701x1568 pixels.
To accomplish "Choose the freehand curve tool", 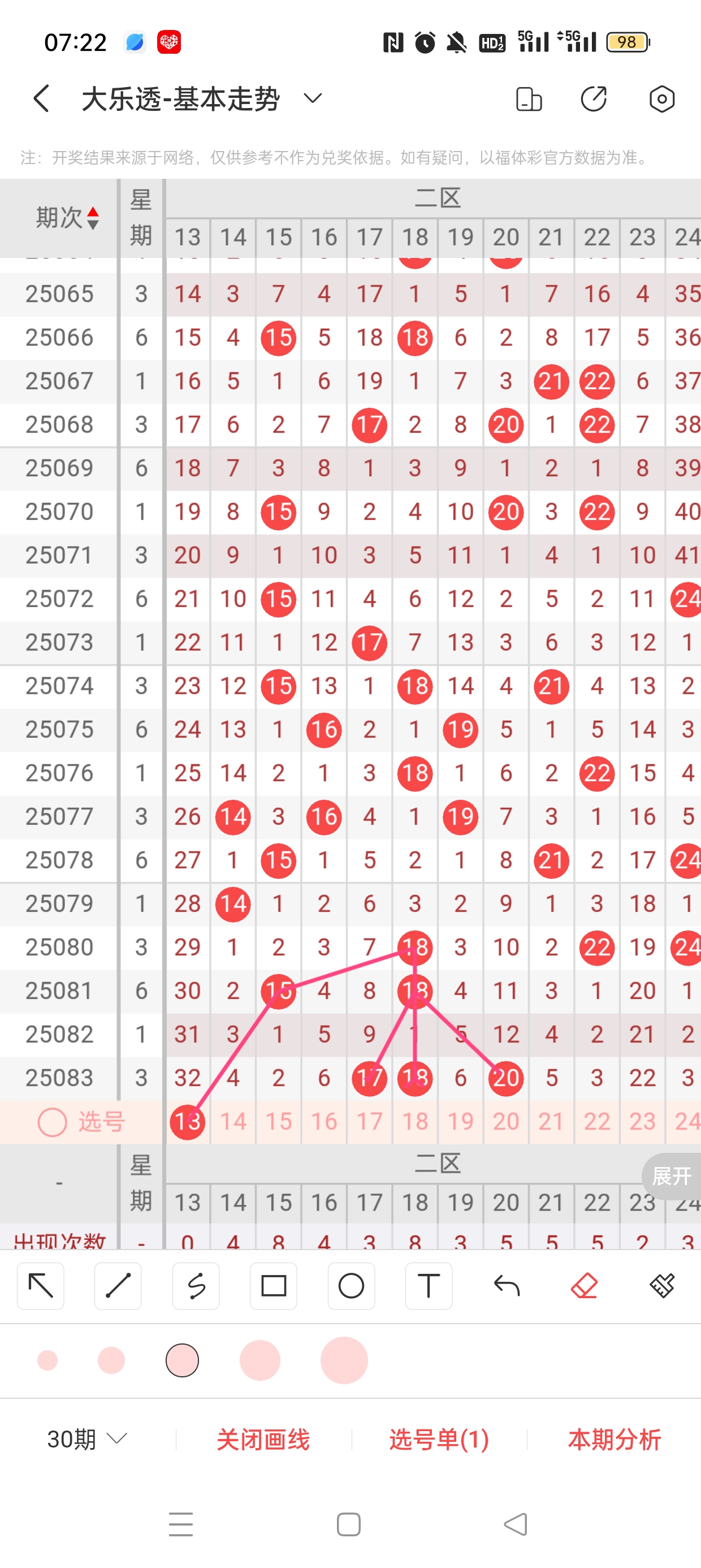I will click(x=196, y=1286).
